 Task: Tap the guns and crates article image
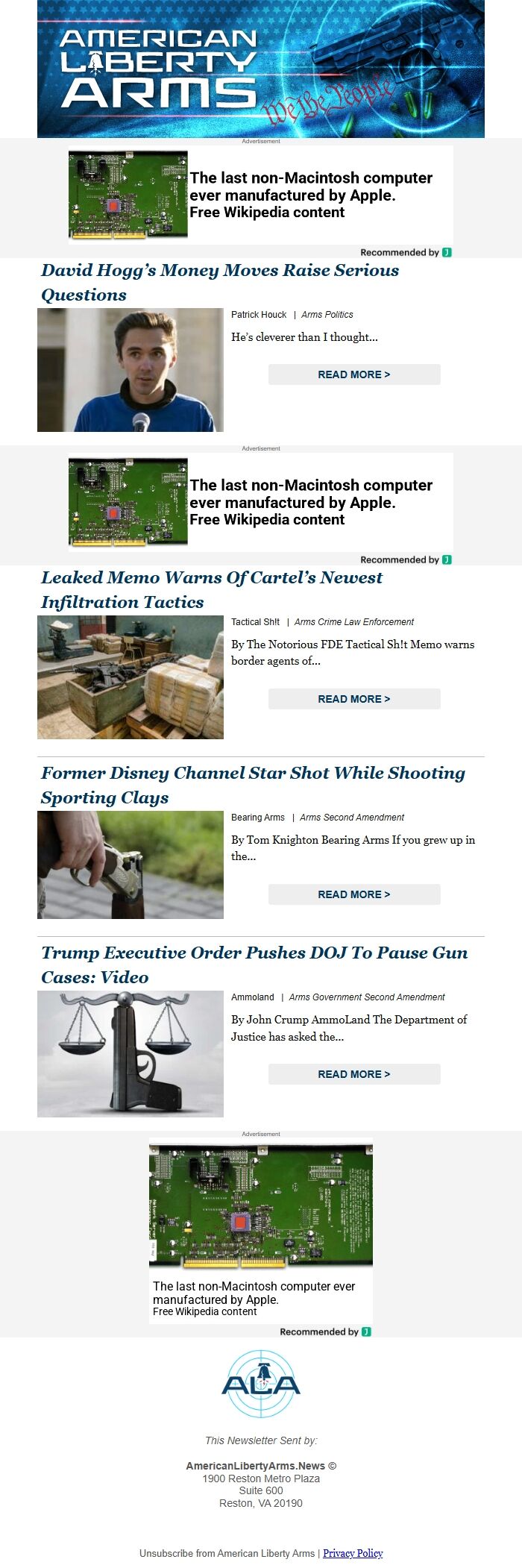(130, 677)
